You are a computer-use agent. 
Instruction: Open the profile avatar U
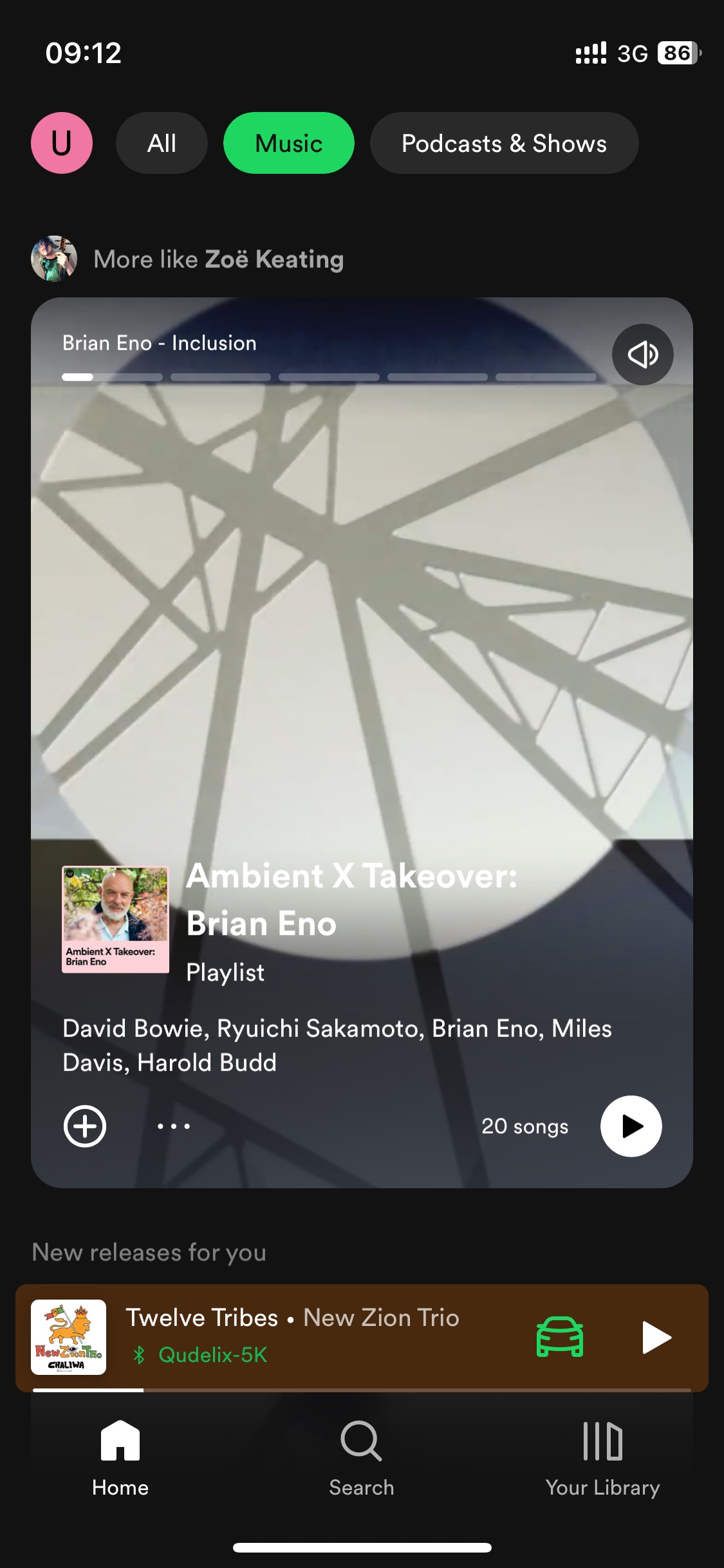[62, 143]
